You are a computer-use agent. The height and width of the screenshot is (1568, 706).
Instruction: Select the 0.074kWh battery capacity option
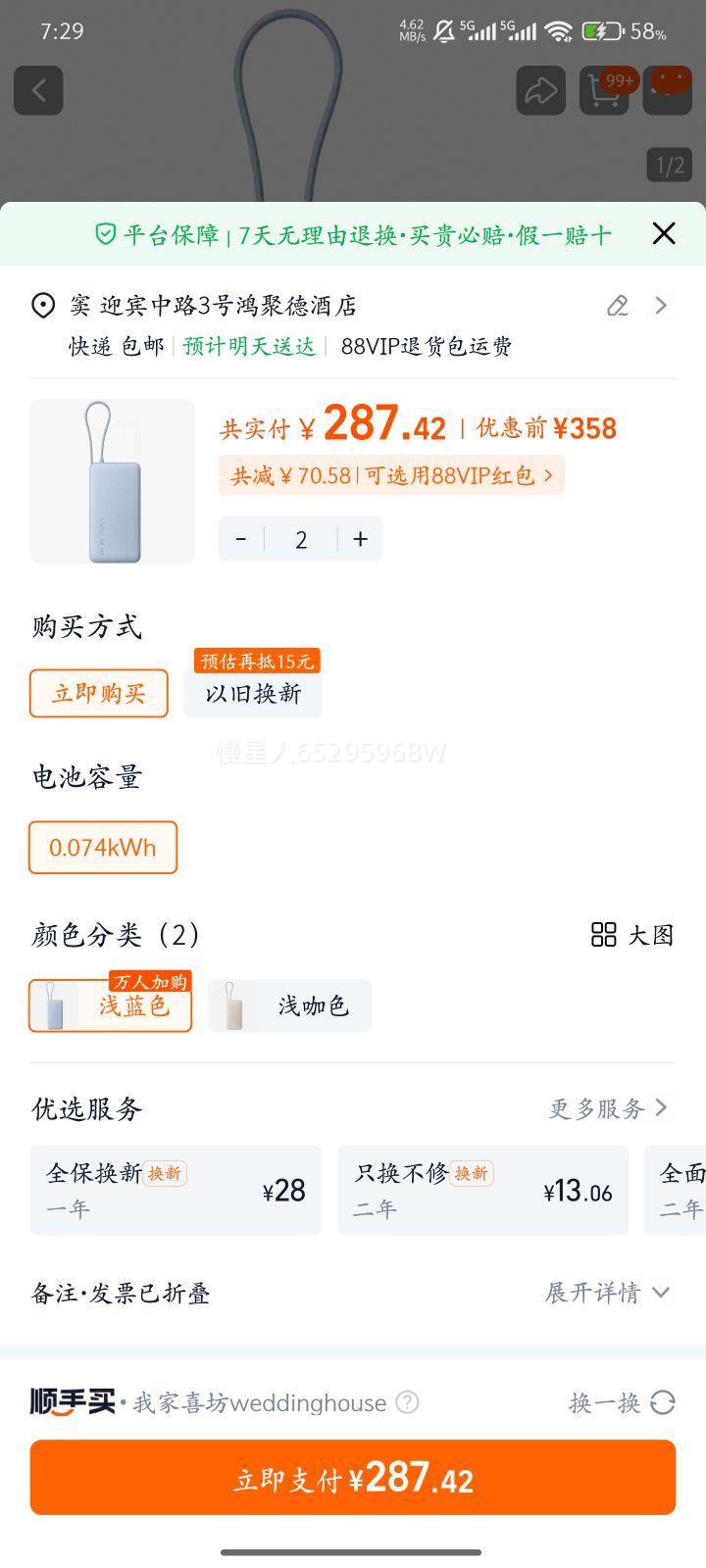tap(102, 848)
